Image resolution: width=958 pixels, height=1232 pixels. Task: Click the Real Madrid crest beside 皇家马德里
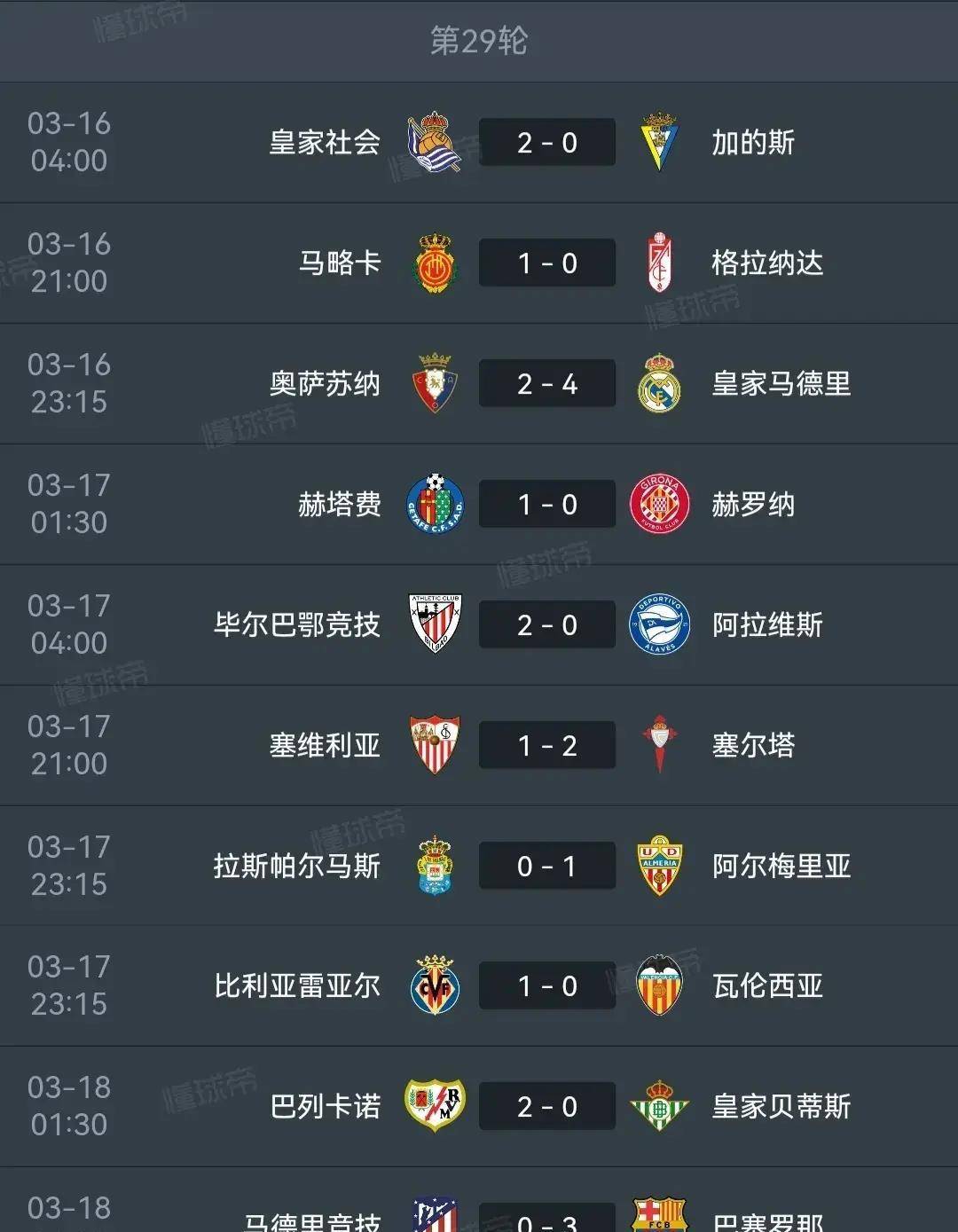tap(660, 383)
